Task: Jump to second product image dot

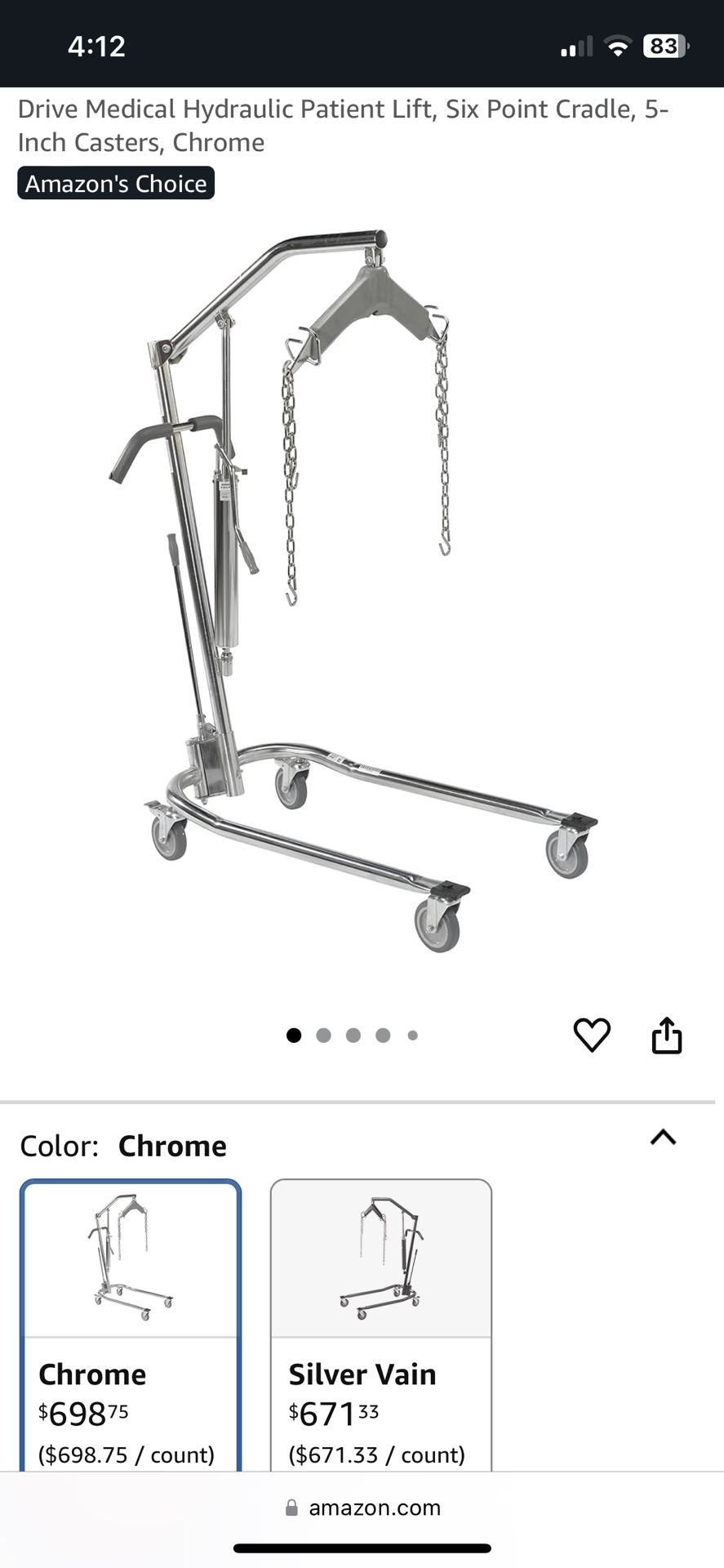Action: 323,1036
